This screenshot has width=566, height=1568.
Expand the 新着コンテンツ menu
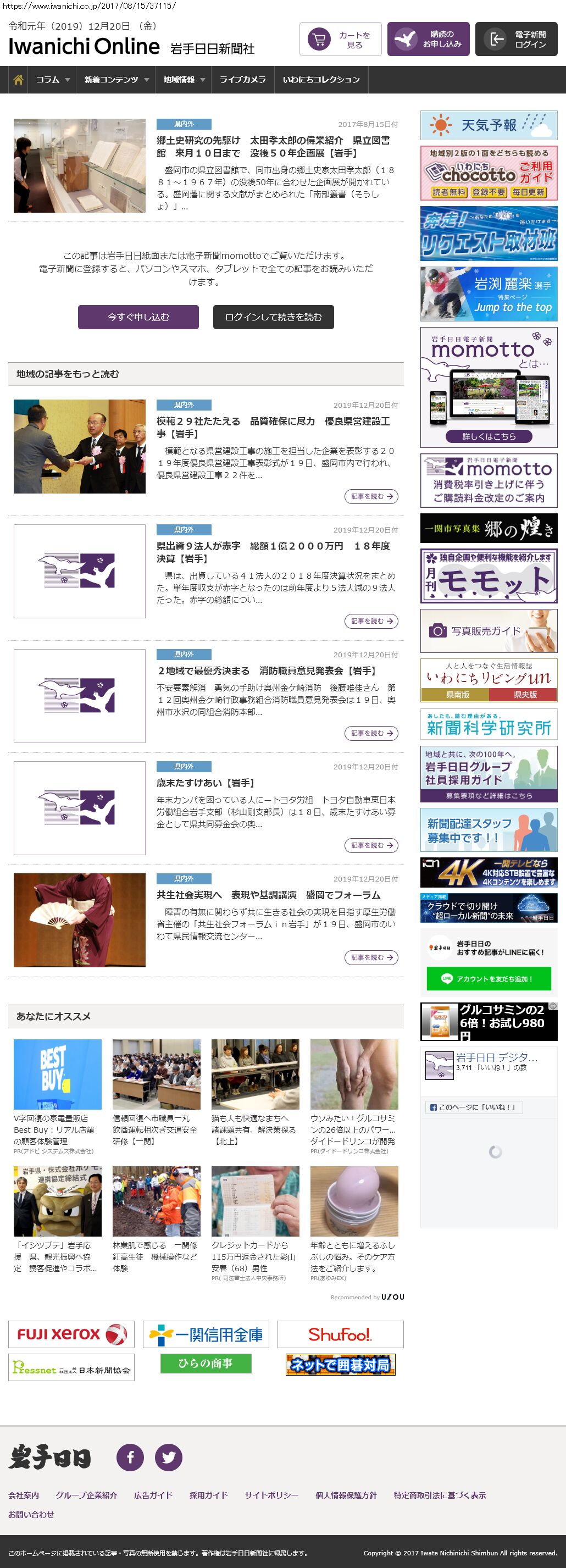(x=115, y=80)
